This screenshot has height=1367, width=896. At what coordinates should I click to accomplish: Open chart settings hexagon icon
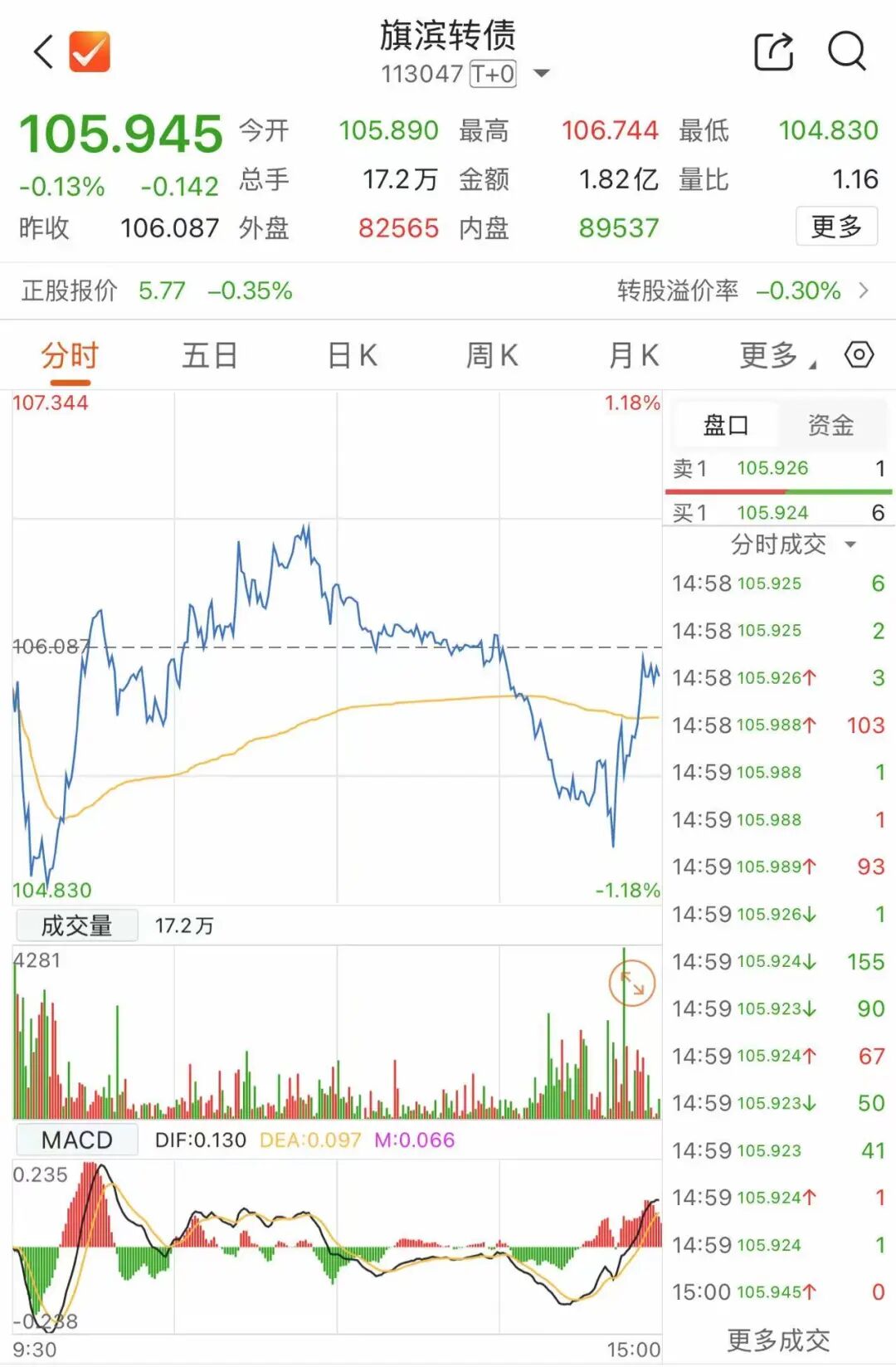pos(859,355)
